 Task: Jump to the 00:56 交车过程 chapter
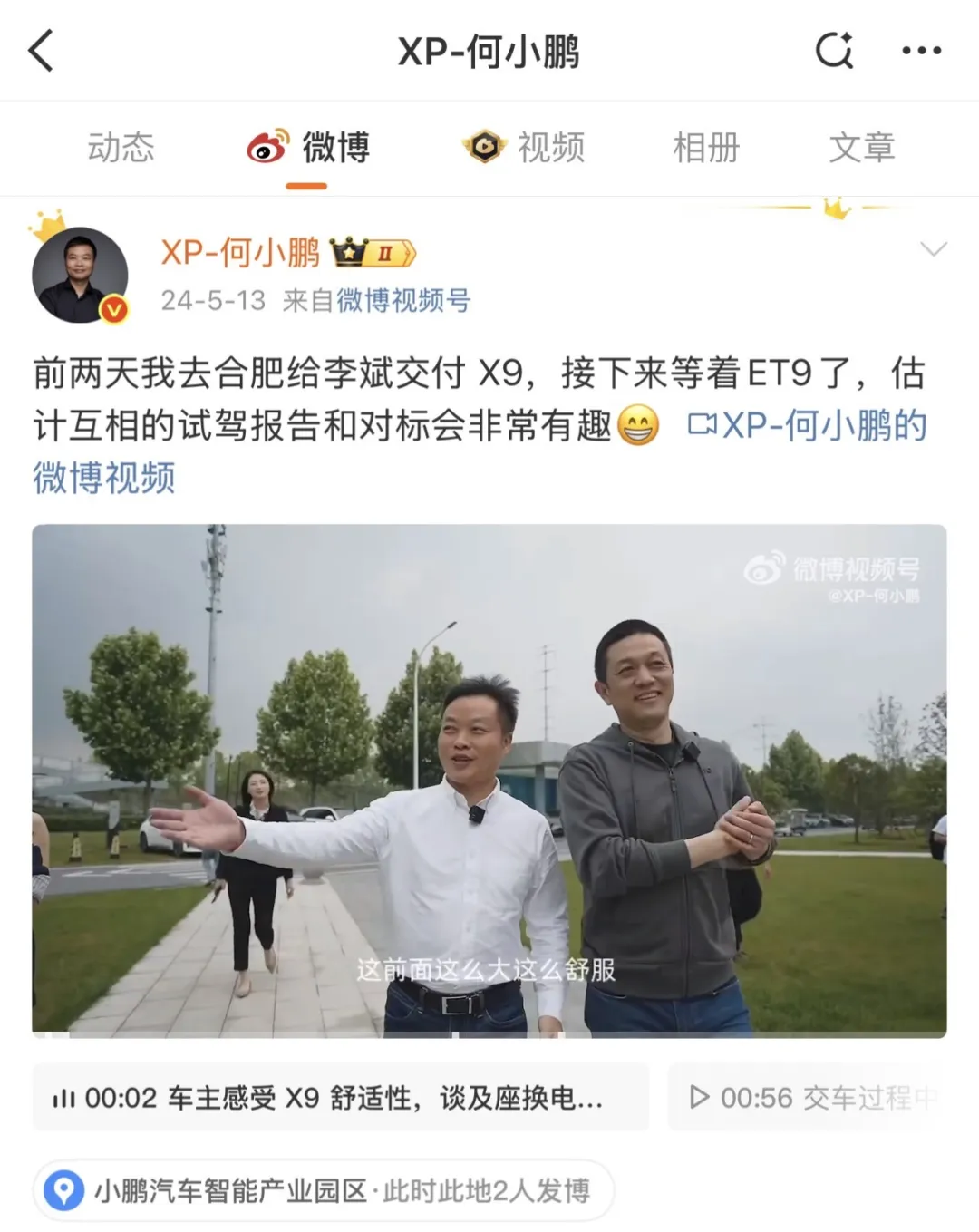tap(811, 1098)
